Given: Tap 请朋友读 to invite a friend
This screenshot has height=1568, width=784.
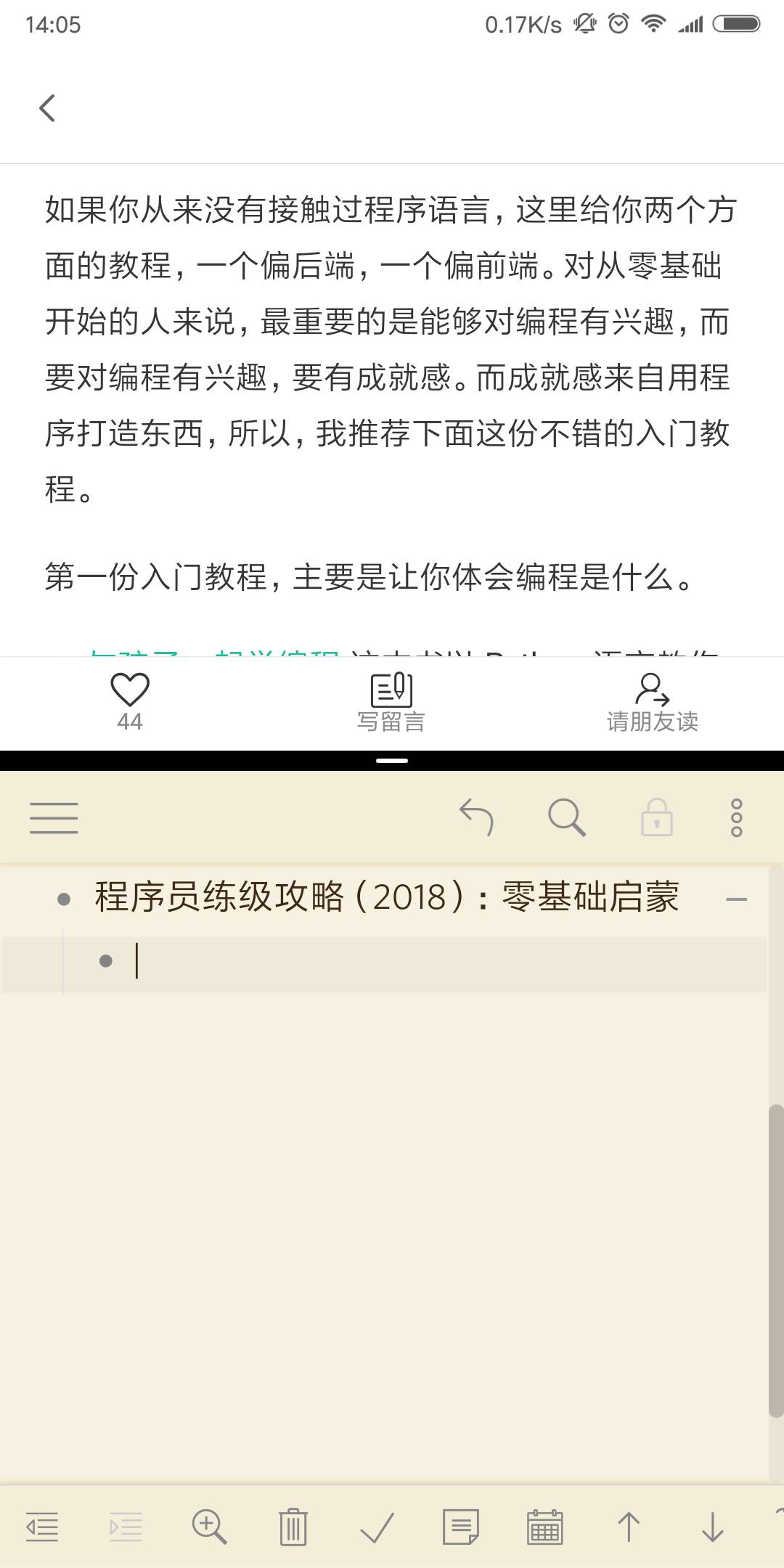Looking at the screenshot, I should (652, 702).
